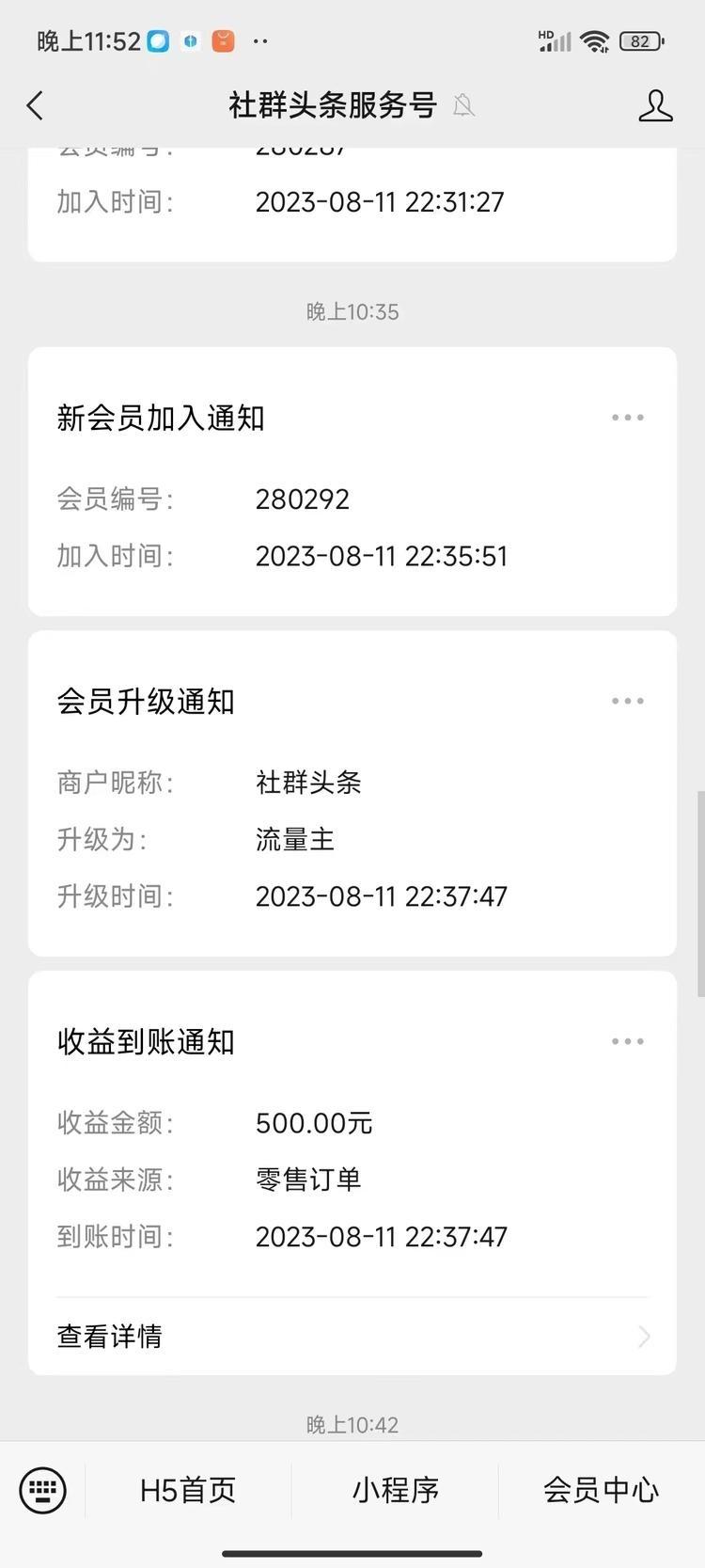Go back using the top-left arrow
This screenshot has height=1568, width=705.
(x=35, y=105)
